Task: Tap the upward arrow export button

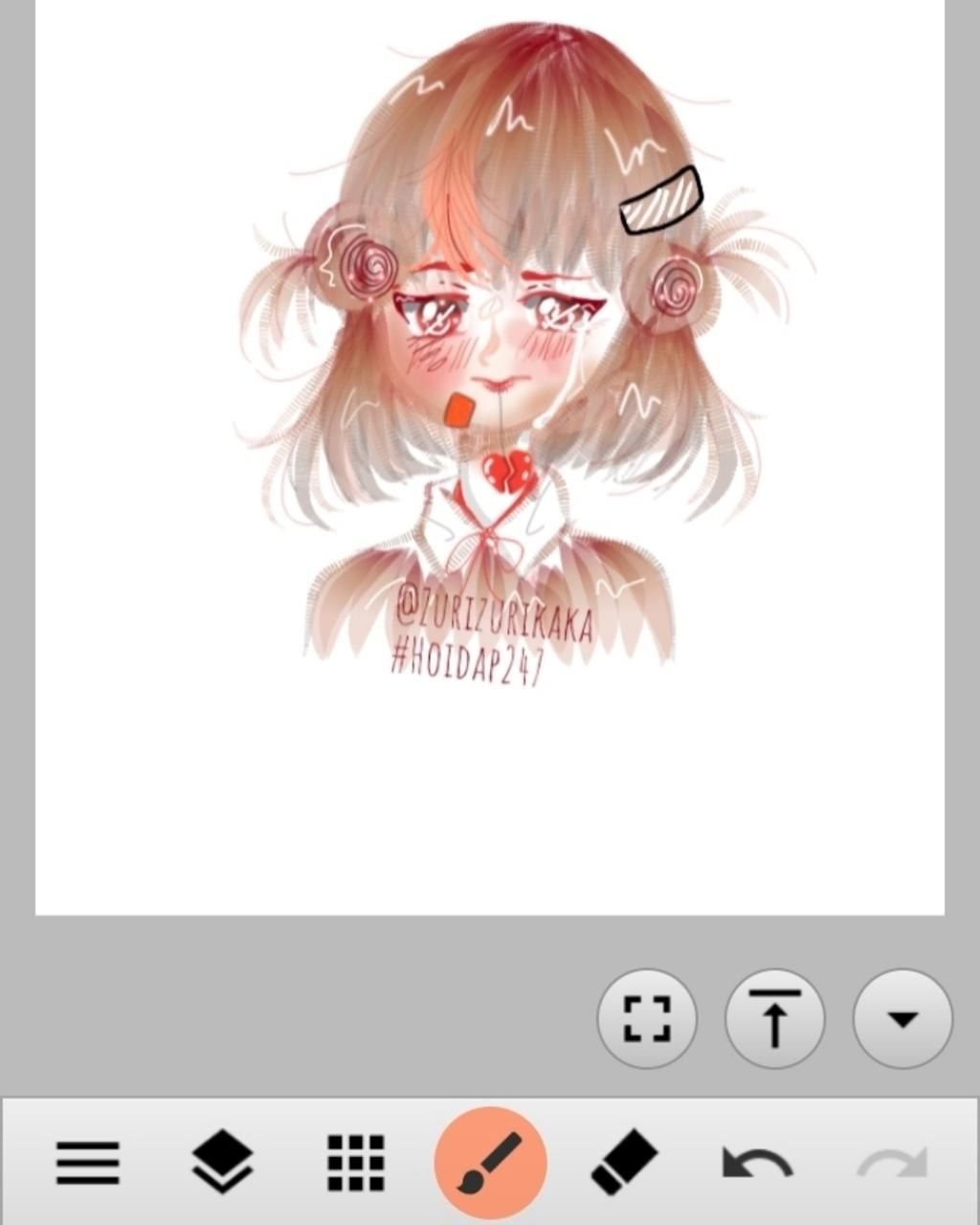Action: [774, 1018]
